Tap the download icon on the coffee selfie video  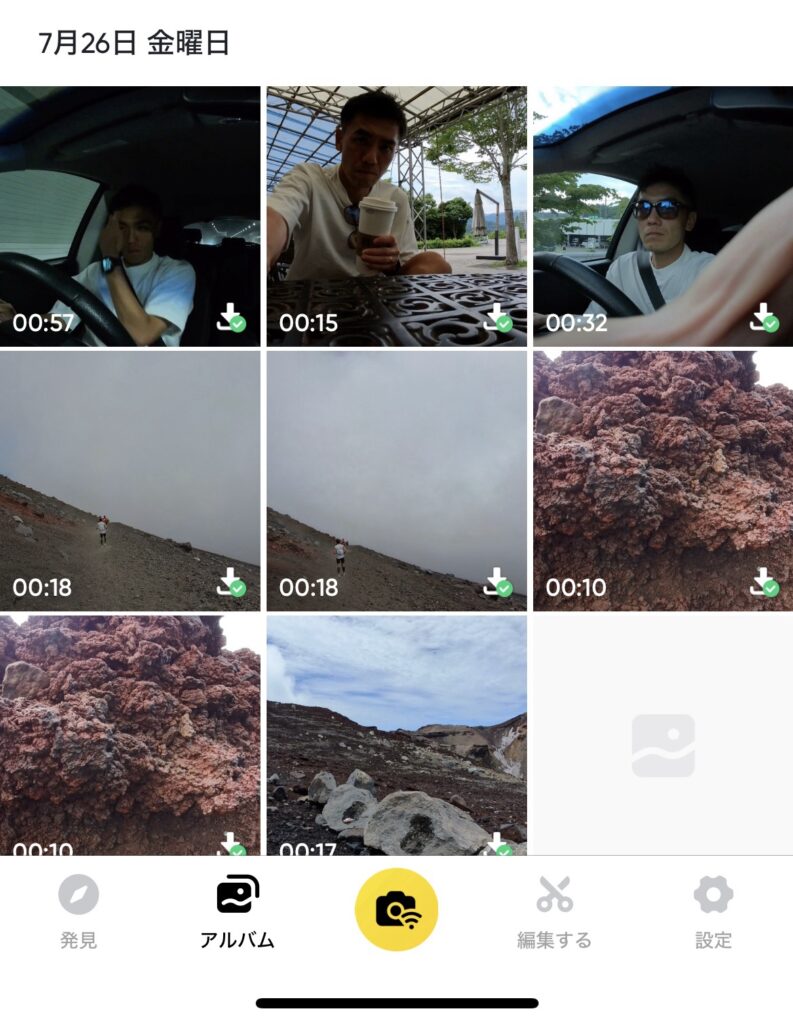[x=498, y=319]
